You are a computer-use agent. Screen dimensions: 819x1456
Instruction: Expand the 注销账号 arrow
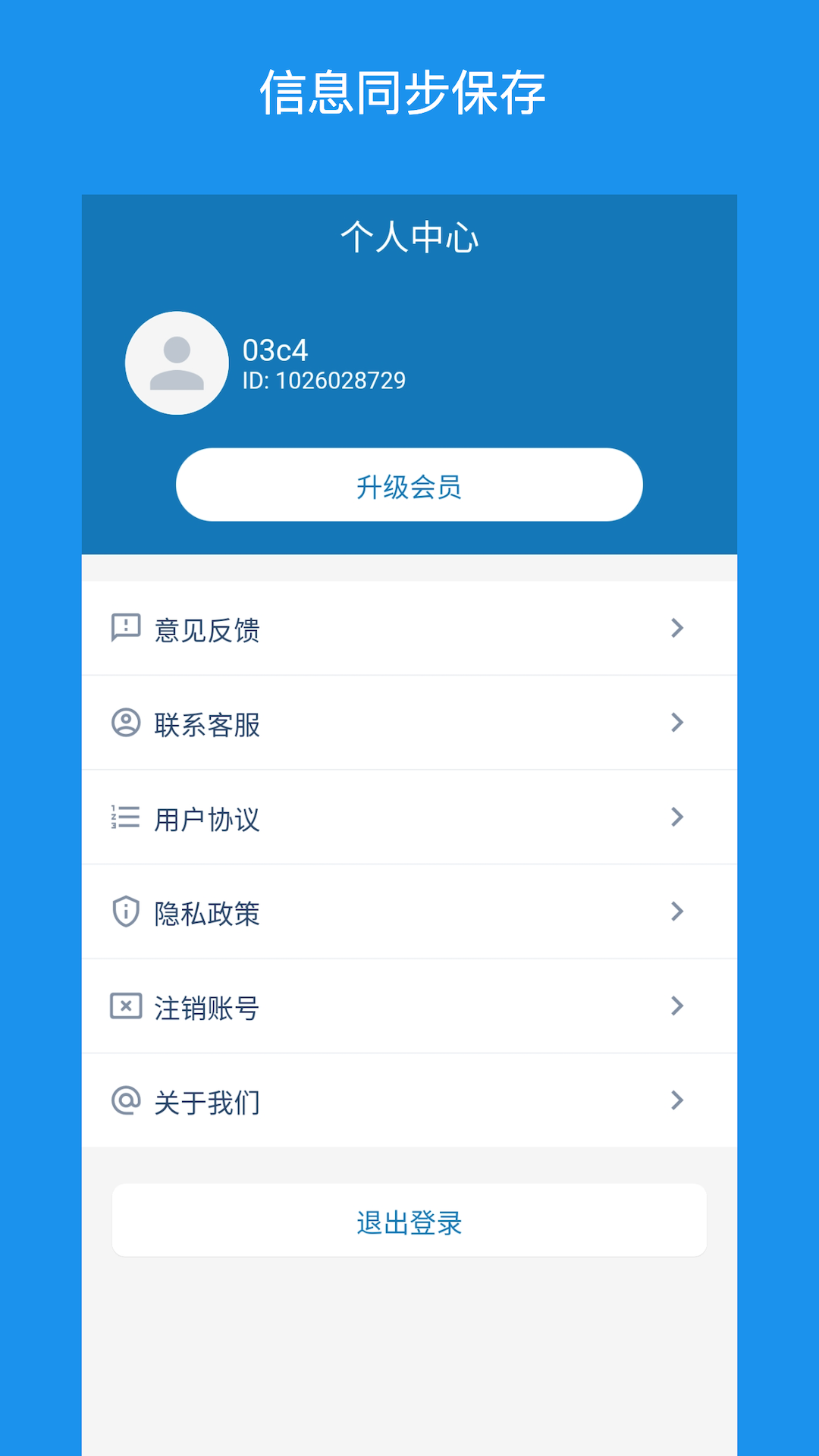pyautogui.click(x=676, y=1006)
